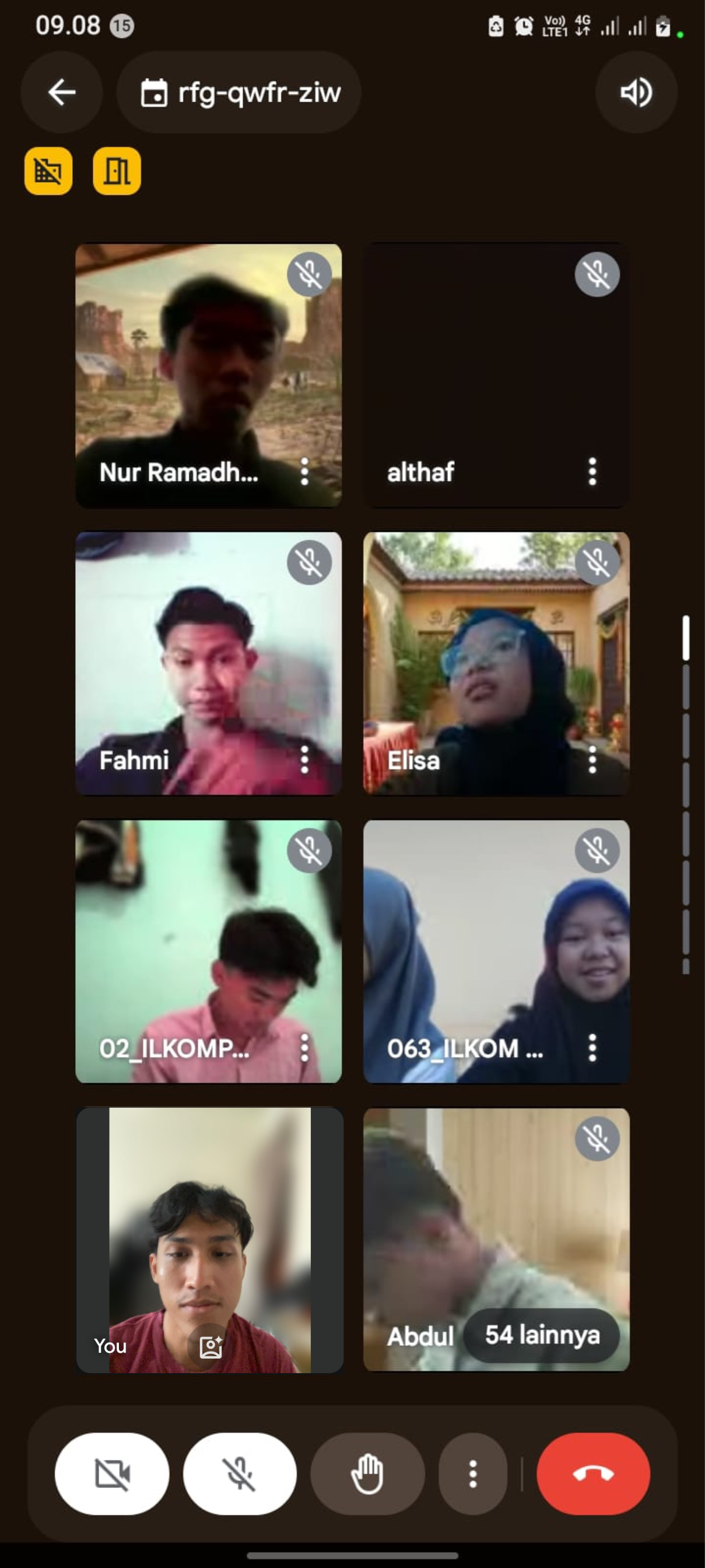
Task: Open options for 063_ILKOM participant
Action: pyautogui.click(x=592, y=1048)
